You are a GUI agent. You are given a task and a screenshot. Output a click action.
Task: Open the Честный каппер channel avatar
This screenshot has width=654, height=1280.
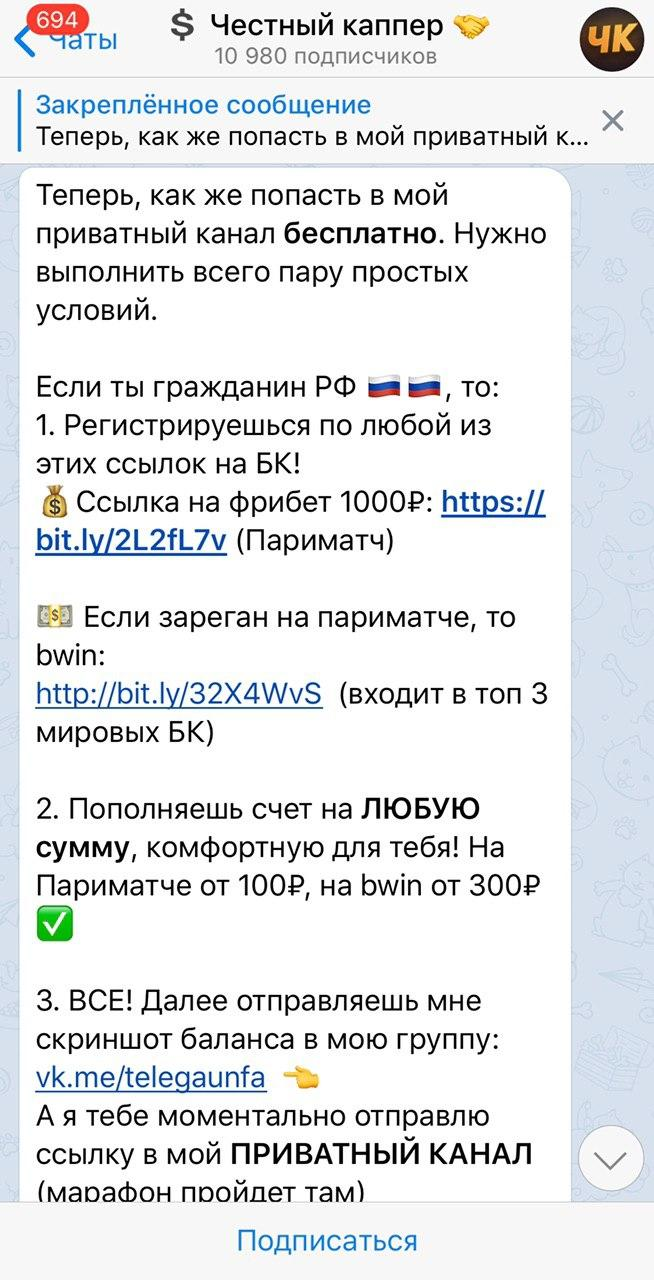(x=611, y=39)
